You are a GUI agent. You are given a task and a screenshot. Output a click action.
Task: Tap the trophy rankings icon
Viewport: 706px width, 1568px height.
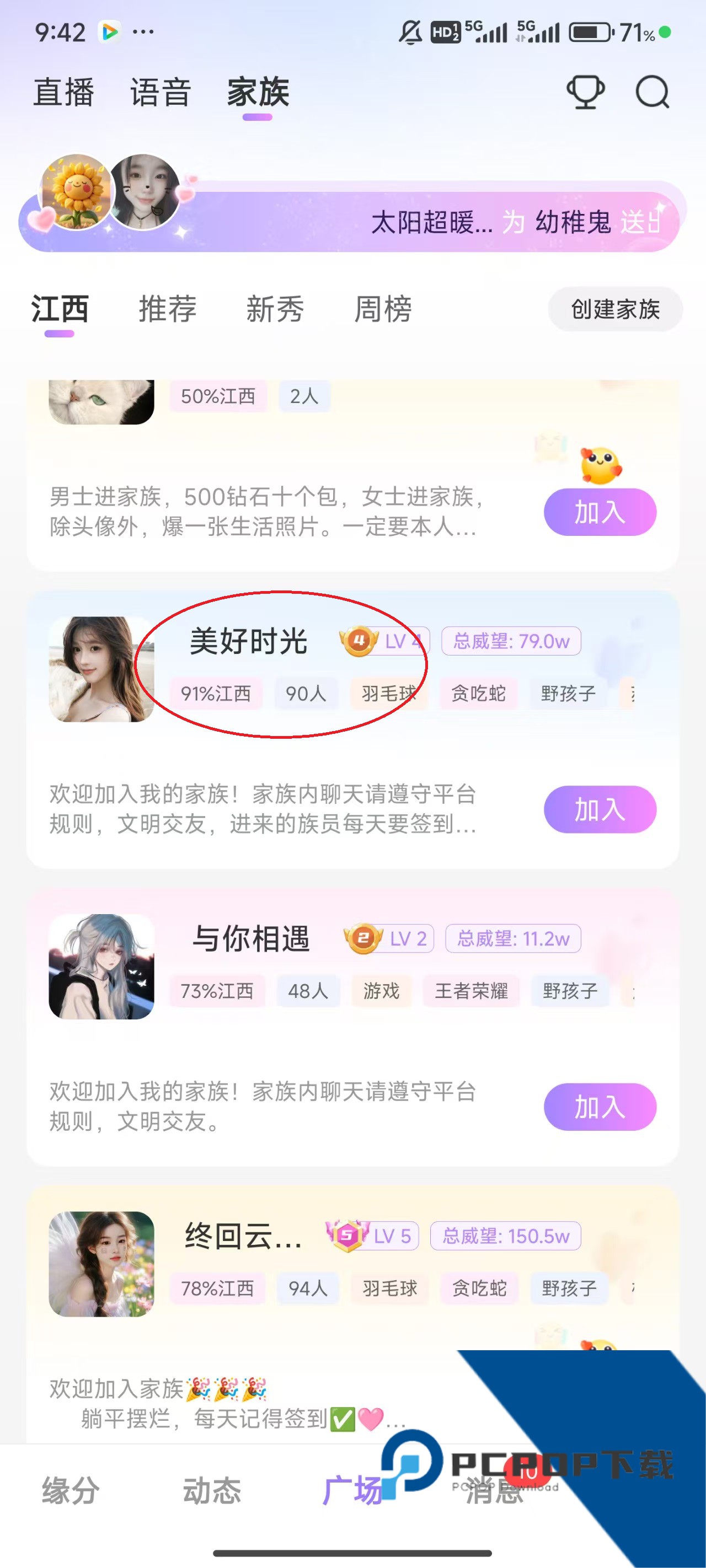(585, 93)
